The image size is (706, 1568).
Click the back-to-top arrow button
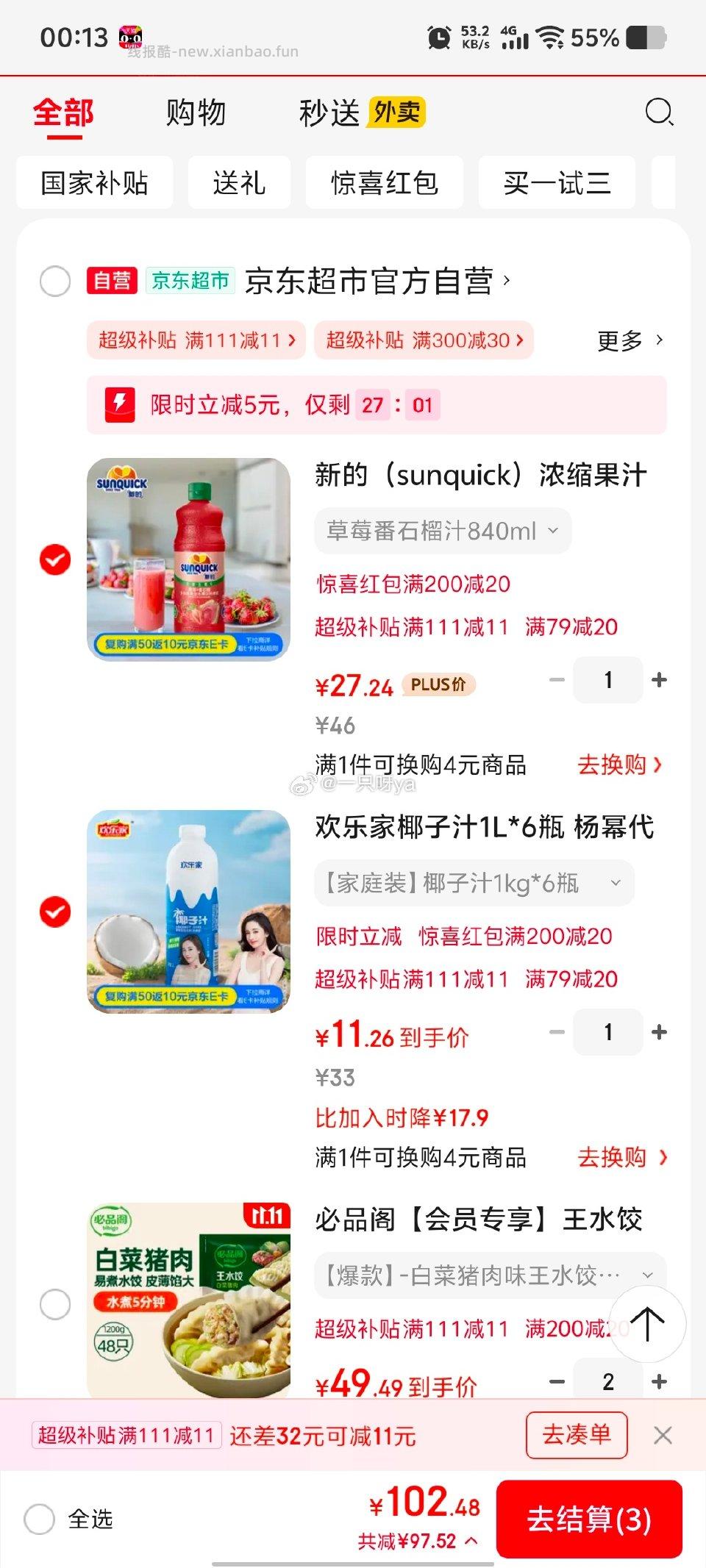[x=647, y=1322]
